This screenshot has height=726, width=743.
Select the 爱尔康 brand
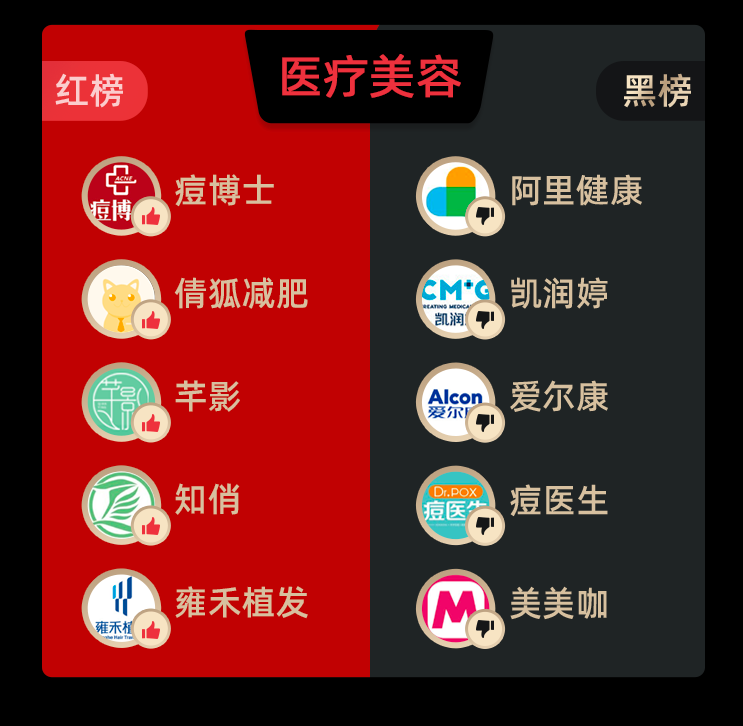(559, 397)
